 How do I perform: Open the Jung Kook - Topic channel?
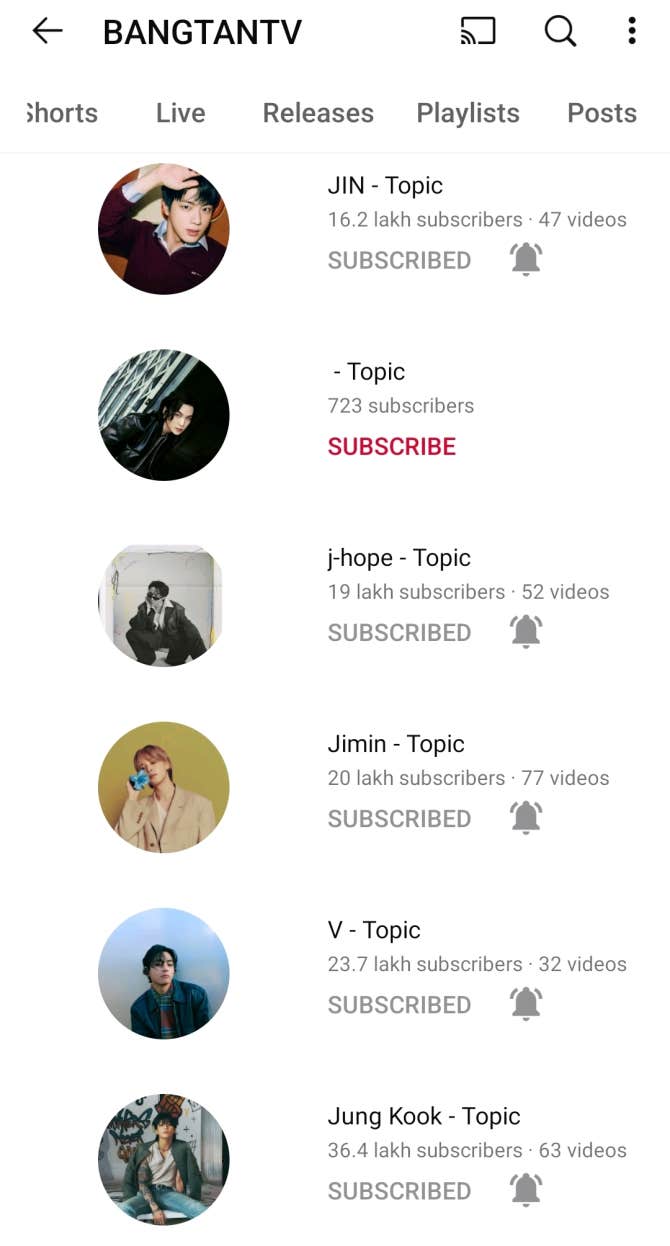coord(424,1116)
